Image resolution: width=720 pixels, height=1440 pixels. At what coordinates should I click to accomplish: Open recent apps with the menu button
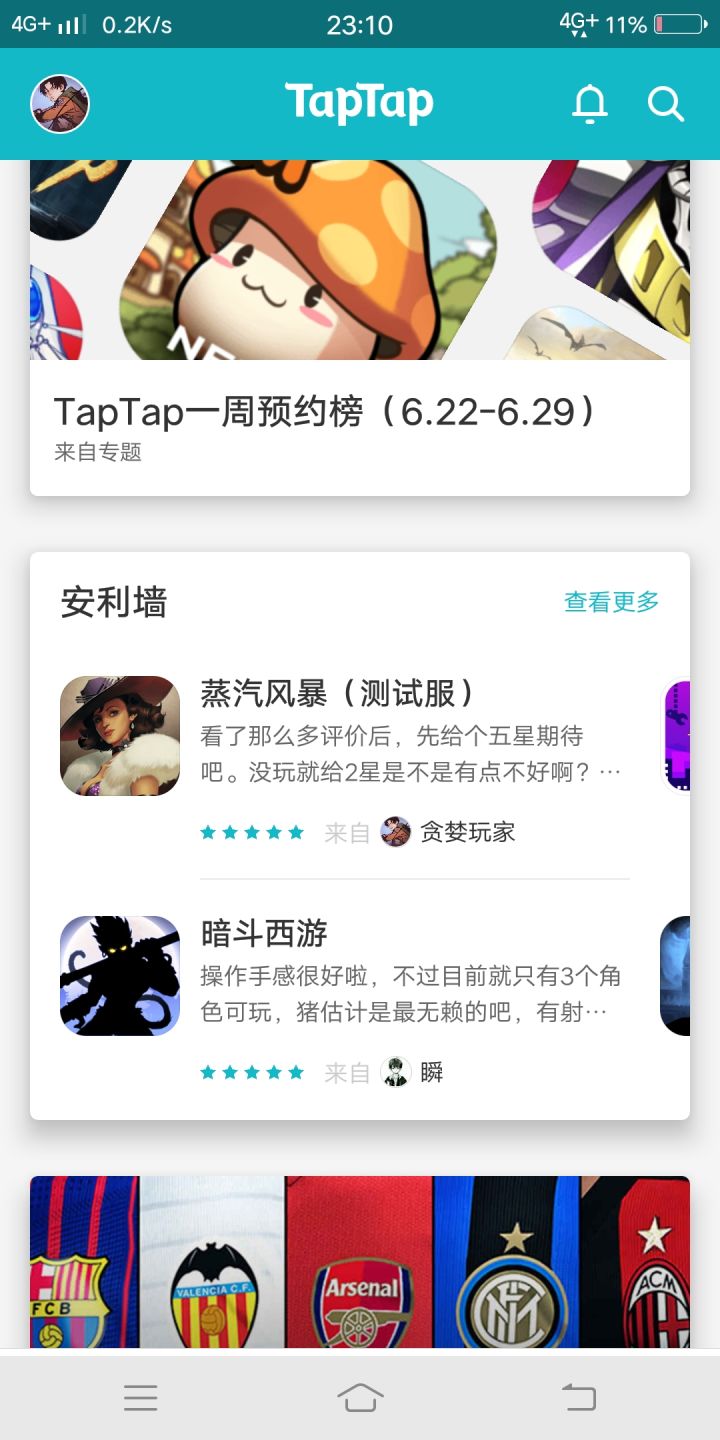[x=140, y=1397]
